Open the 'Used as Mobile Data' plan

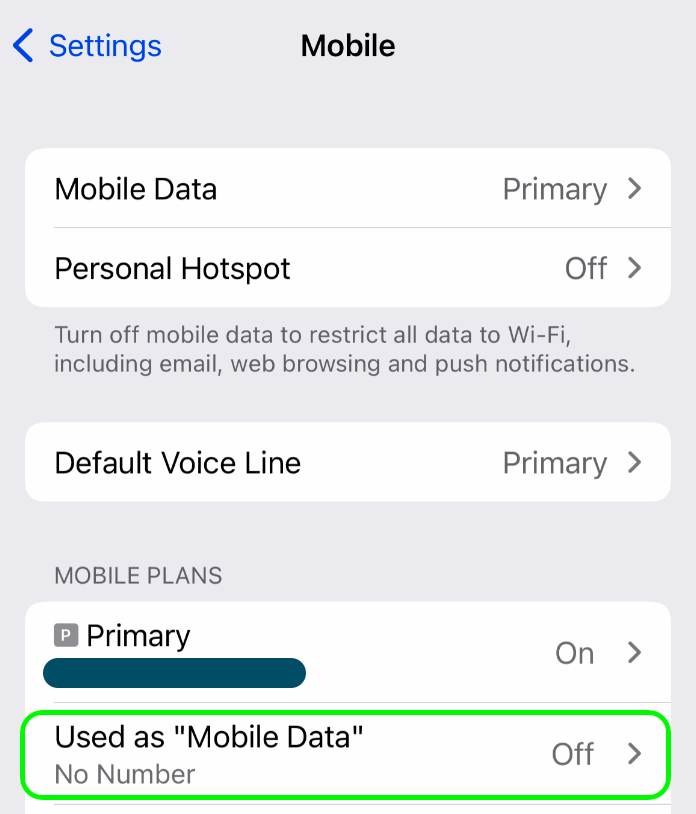(x=347, y=754)
